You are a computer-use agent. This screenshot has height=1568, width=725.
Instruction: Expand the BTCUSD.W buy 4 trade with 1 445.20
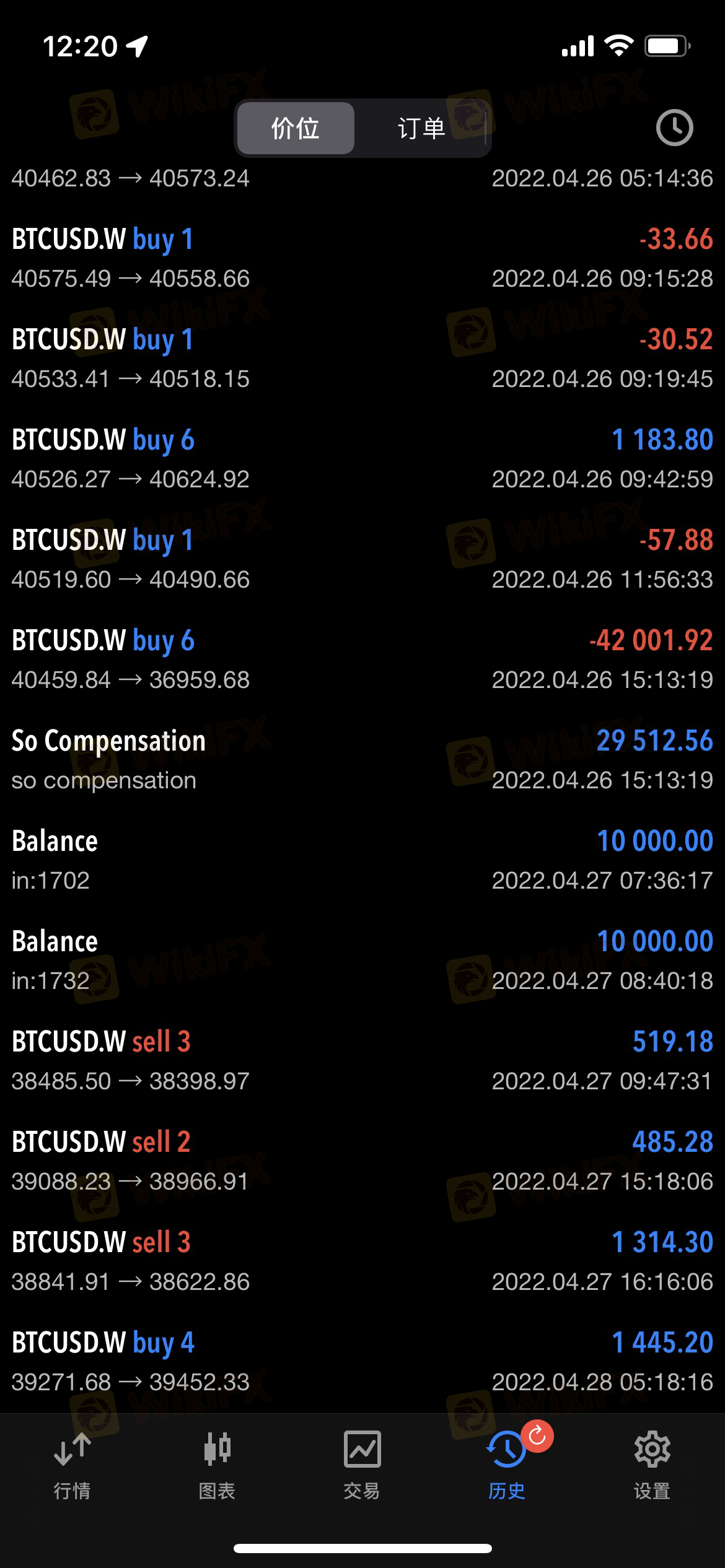click(362, 1361)
